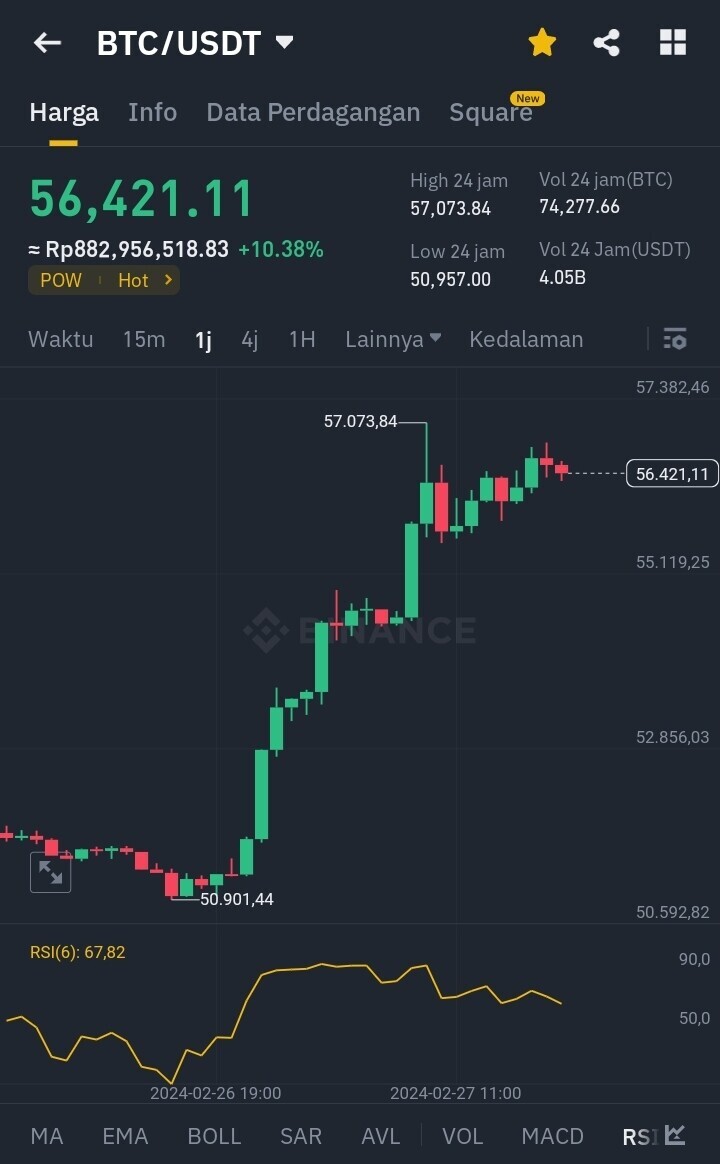Expand the Lainnya timeframe dropdown
The height and width of the screenshot is (1164, 720).
393,339
